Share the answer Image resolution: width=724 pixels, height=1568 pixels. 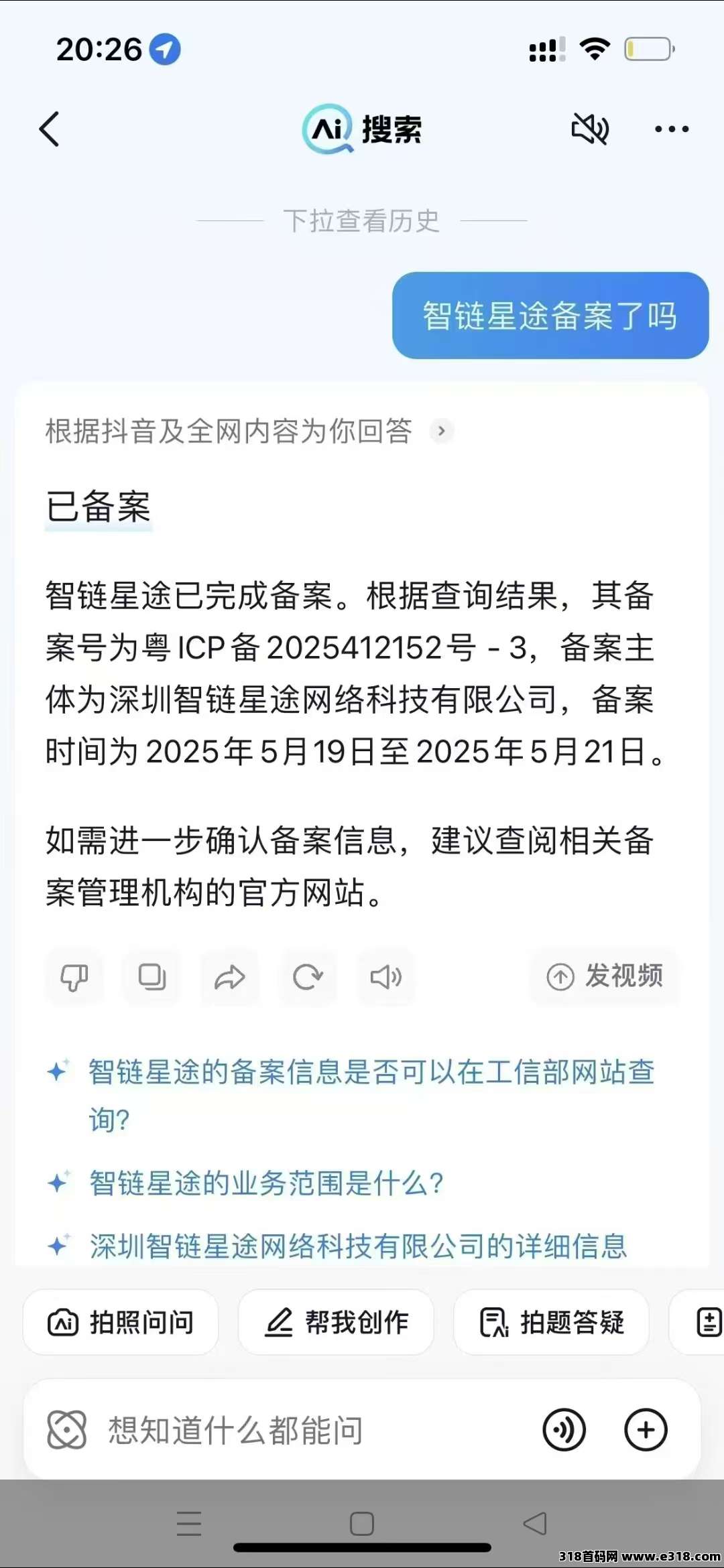coord(230,977)
